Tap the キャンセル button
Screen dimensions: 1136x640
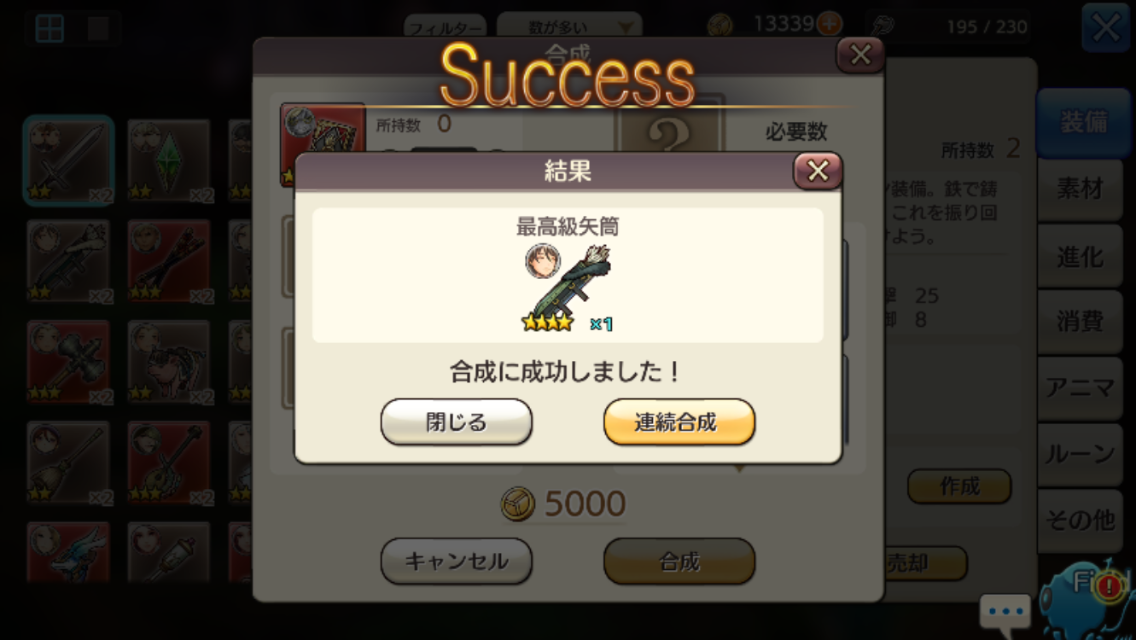pos(456,561)
